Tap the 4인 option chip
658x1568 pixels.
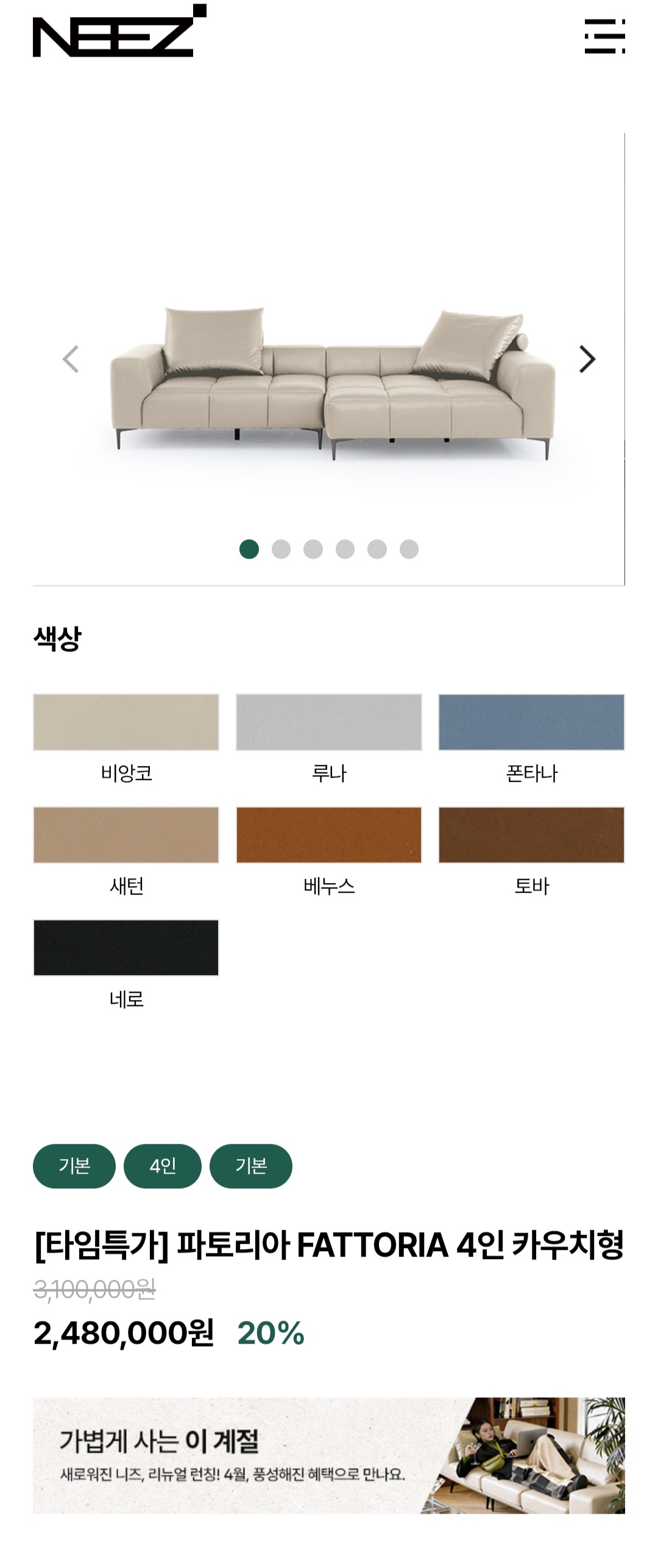click(x=163, y=1166)
